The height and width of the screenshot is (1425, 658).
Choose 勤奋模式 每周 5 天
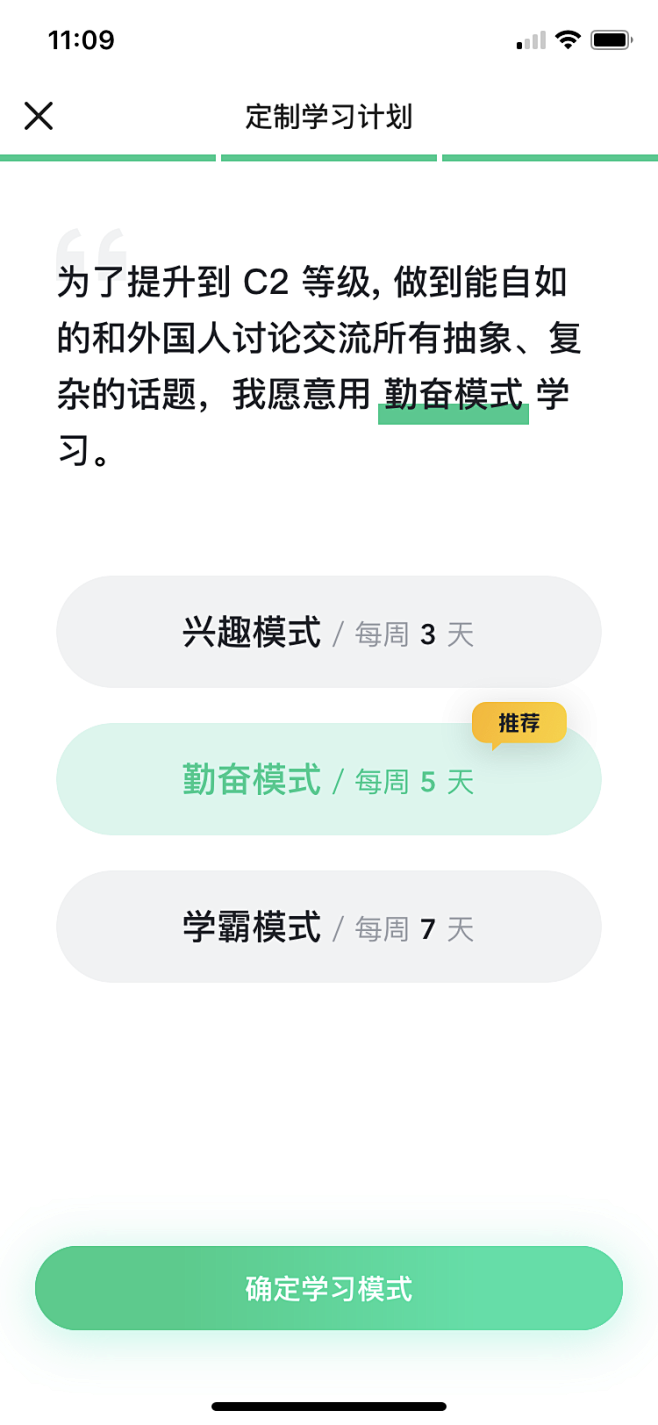click(x=328, y=780)
